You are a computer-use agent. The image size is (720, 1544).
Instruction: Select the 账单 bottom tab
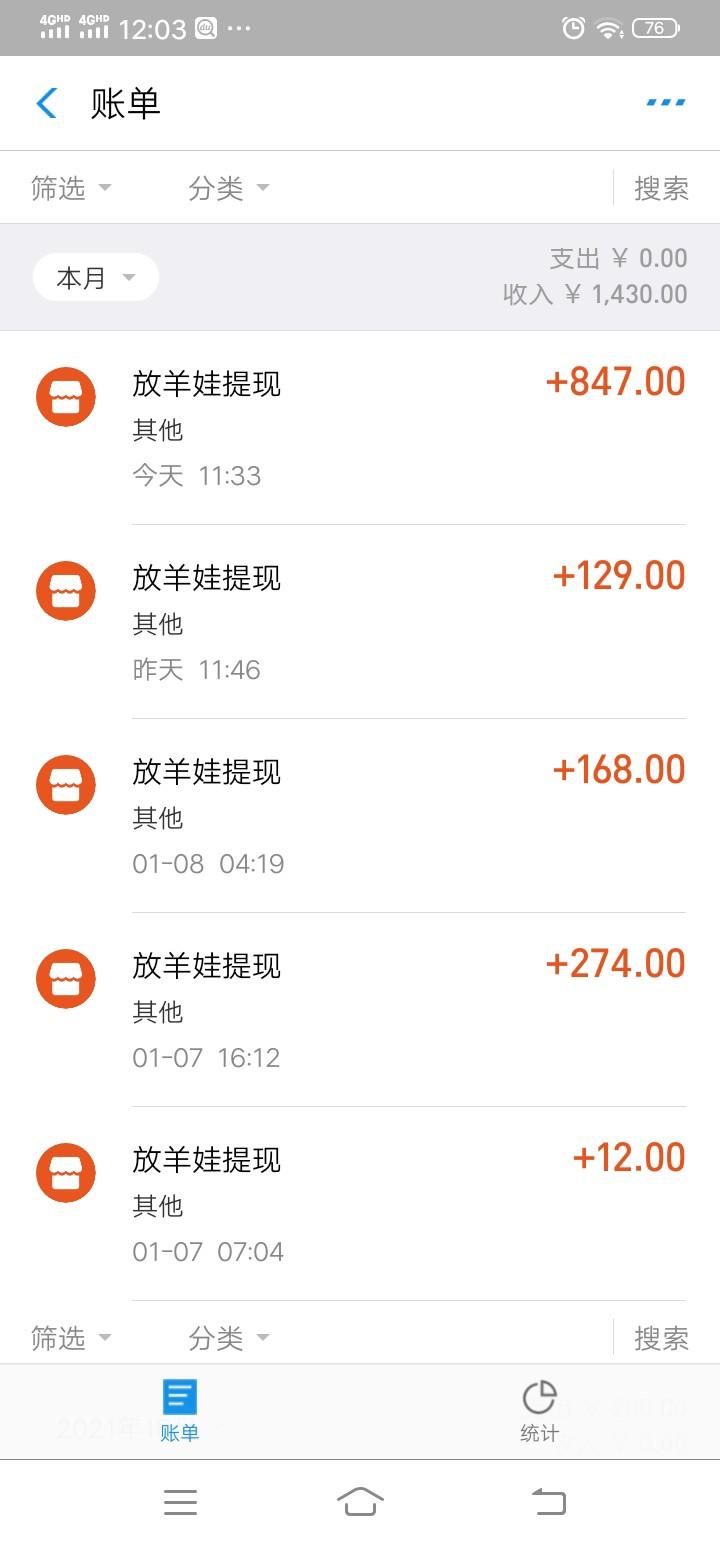coord(180,1411)
